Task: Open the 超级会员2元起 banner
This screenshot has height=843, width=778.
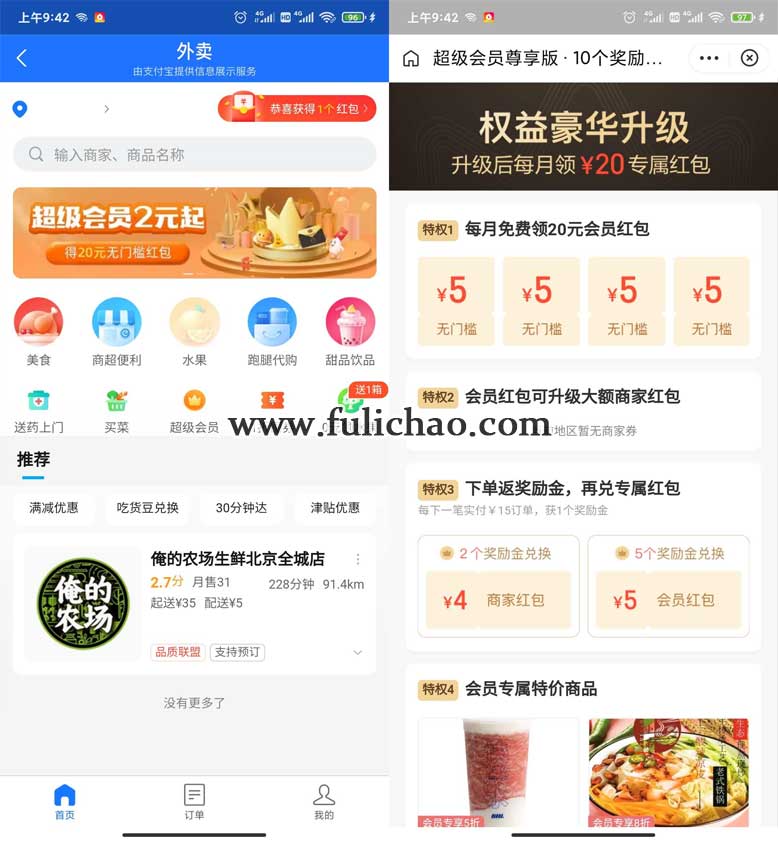Action: (x=194, y=232)
